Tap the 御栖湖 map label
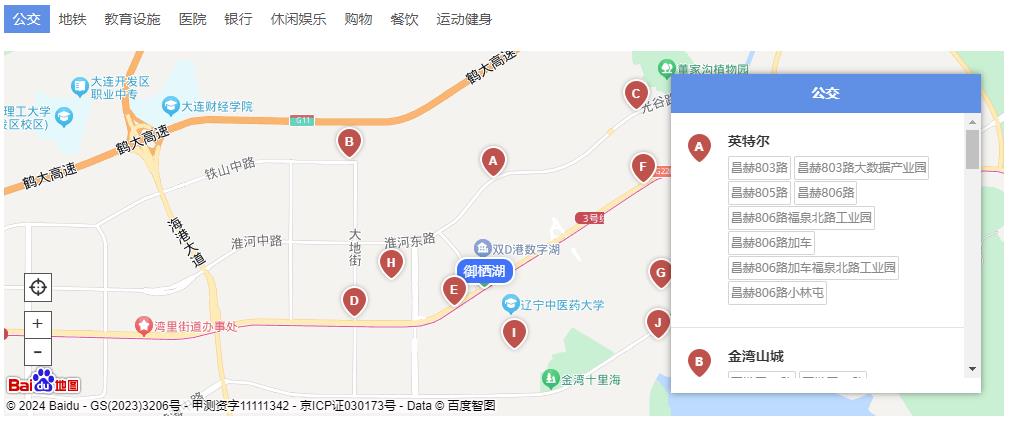Viewport: 1015px width, 425px height. 485,271
